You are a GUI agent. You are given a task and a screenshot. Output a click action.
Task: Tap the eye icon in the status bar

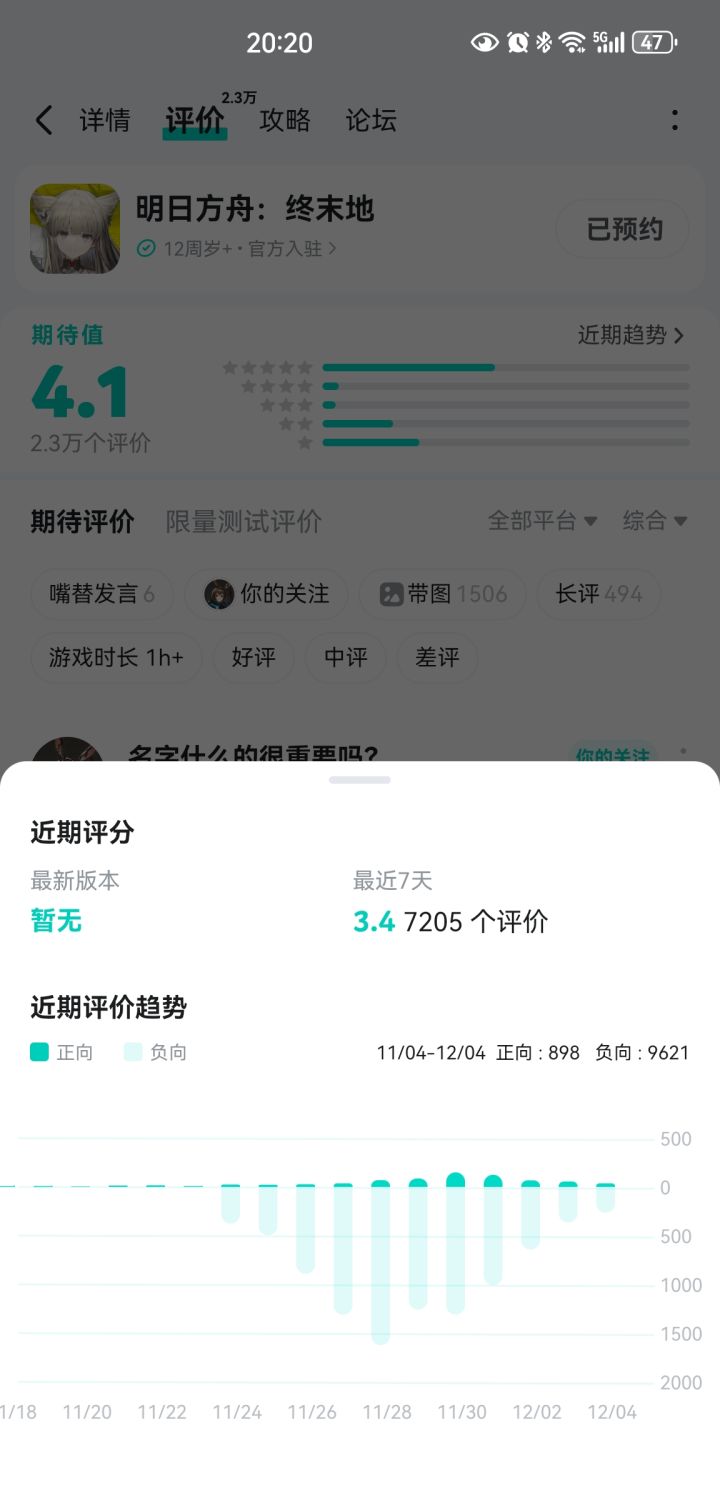pyautogui.click(x=484, y=41)
